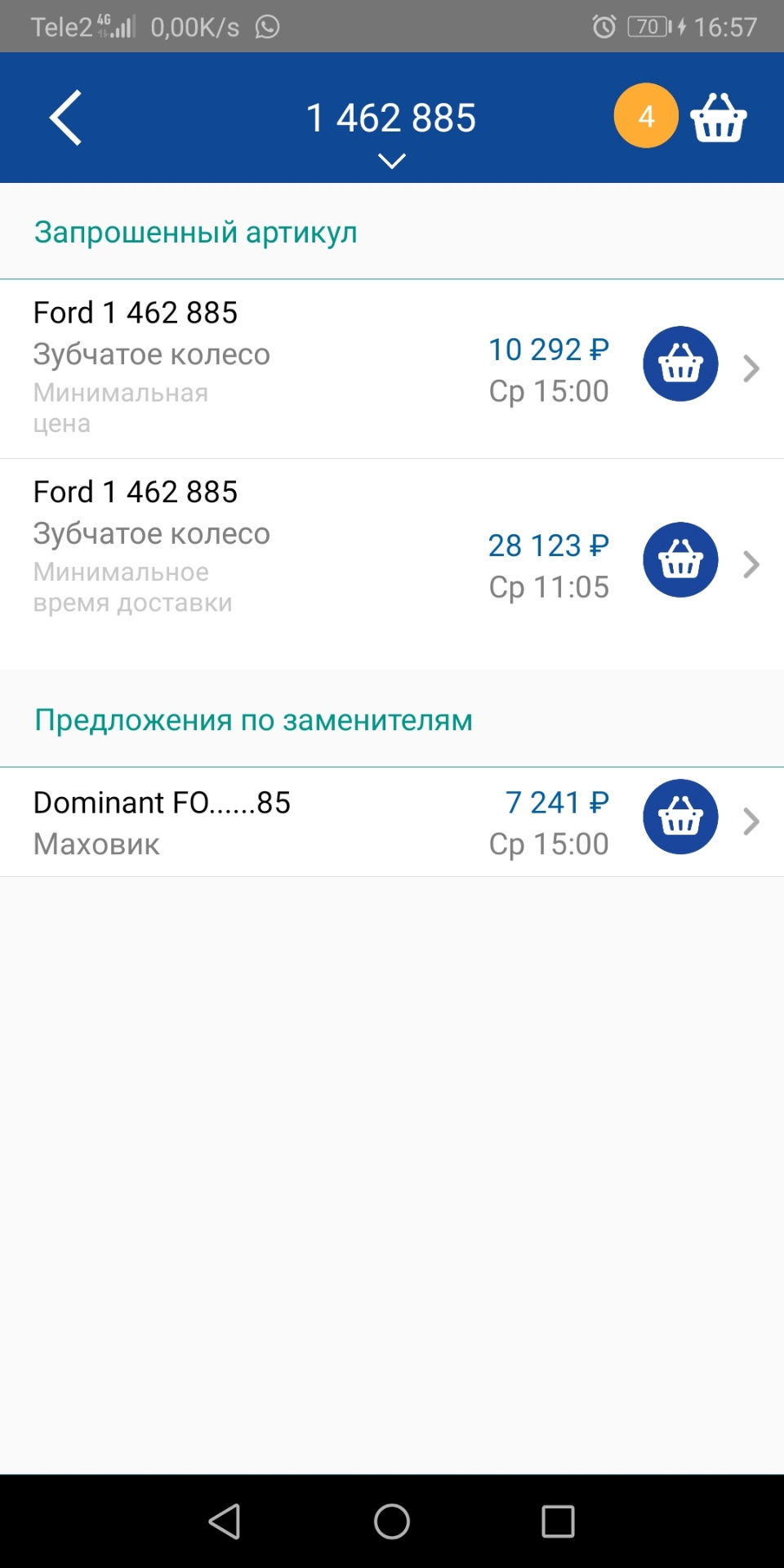Image resolution: width=784 pixels, height=1568 pixels.
Task: Add the 28 123 ₽ offer to cart
Action: [680, 560]
